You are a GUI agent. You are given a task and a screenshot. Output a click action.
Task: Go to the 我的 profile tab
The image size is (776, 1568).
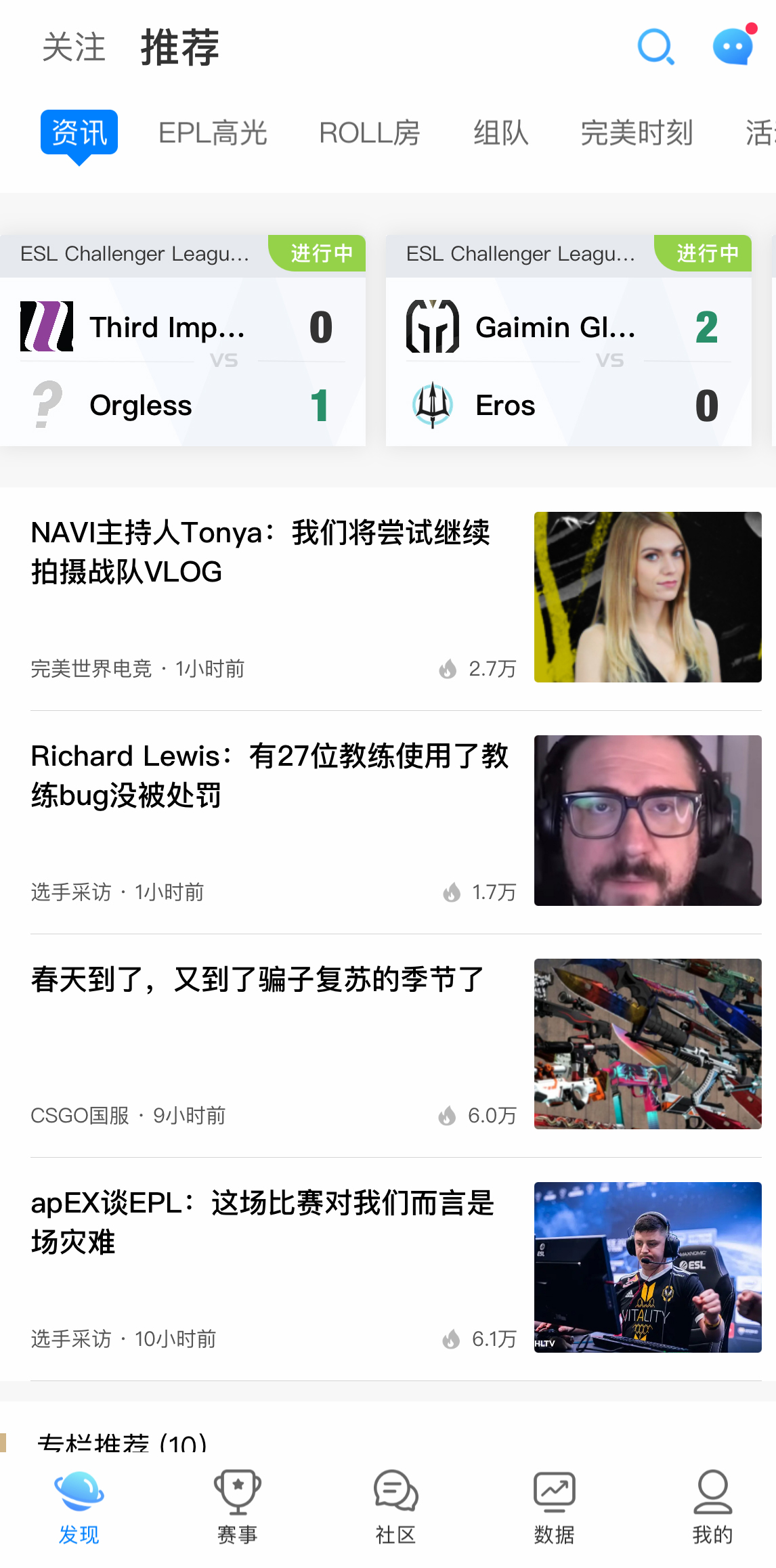pos(713,1507)
